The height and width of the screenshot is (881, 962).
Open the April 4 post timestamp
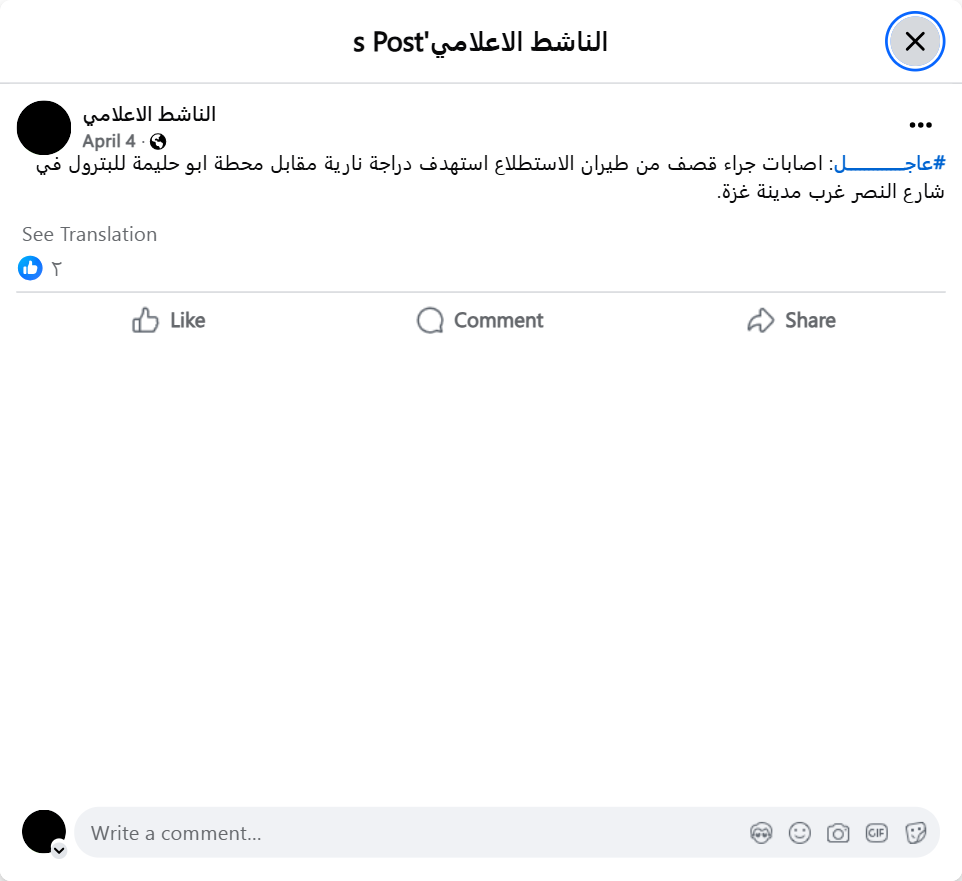(108, 141)
